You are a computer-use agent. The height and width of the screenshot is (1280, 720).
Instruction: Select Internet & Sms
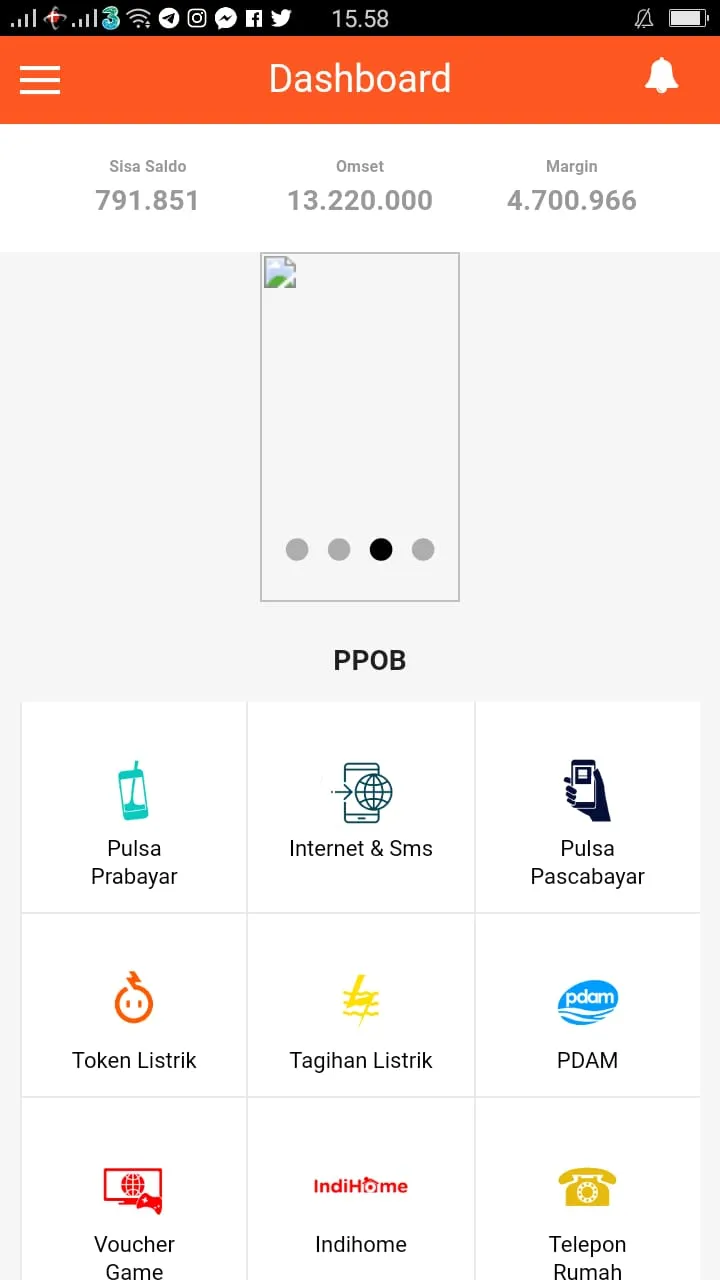[360, 808]
